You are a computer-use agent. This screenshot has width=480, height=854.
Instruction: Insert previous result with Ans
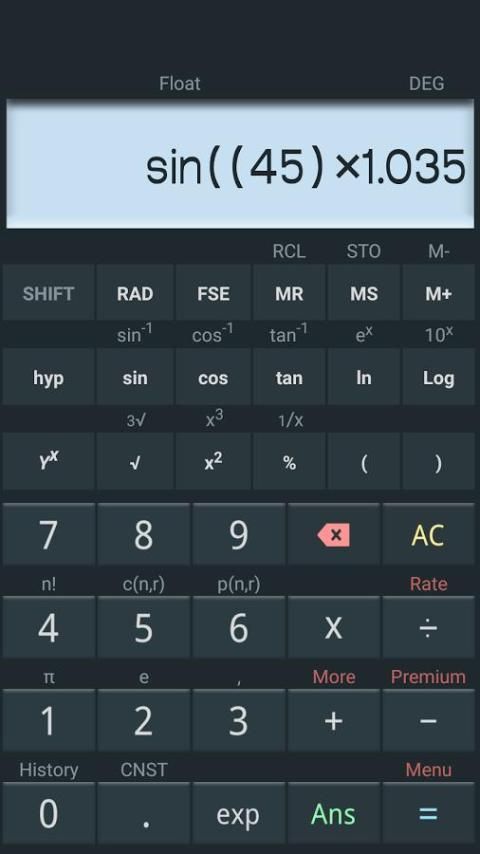(333, 814)
